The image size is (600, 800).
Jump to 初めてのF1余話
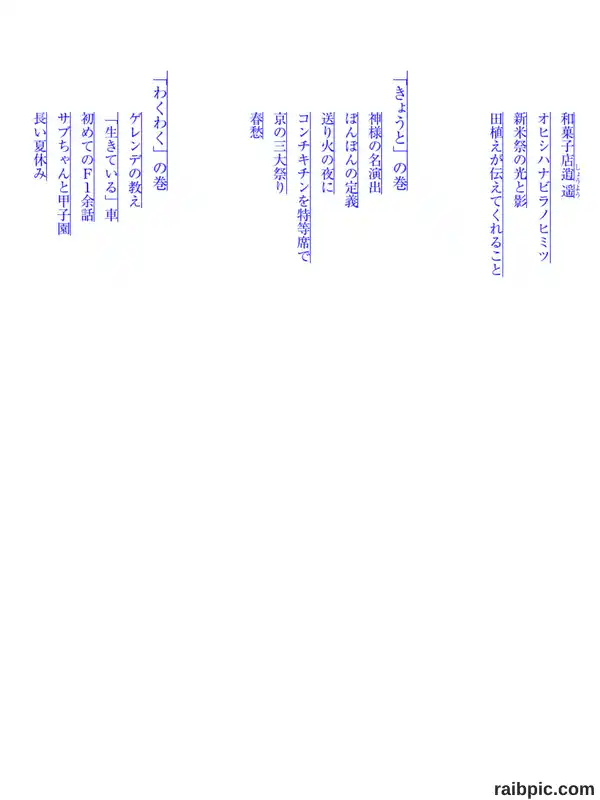pyautogui.click(x=88, y=167)
